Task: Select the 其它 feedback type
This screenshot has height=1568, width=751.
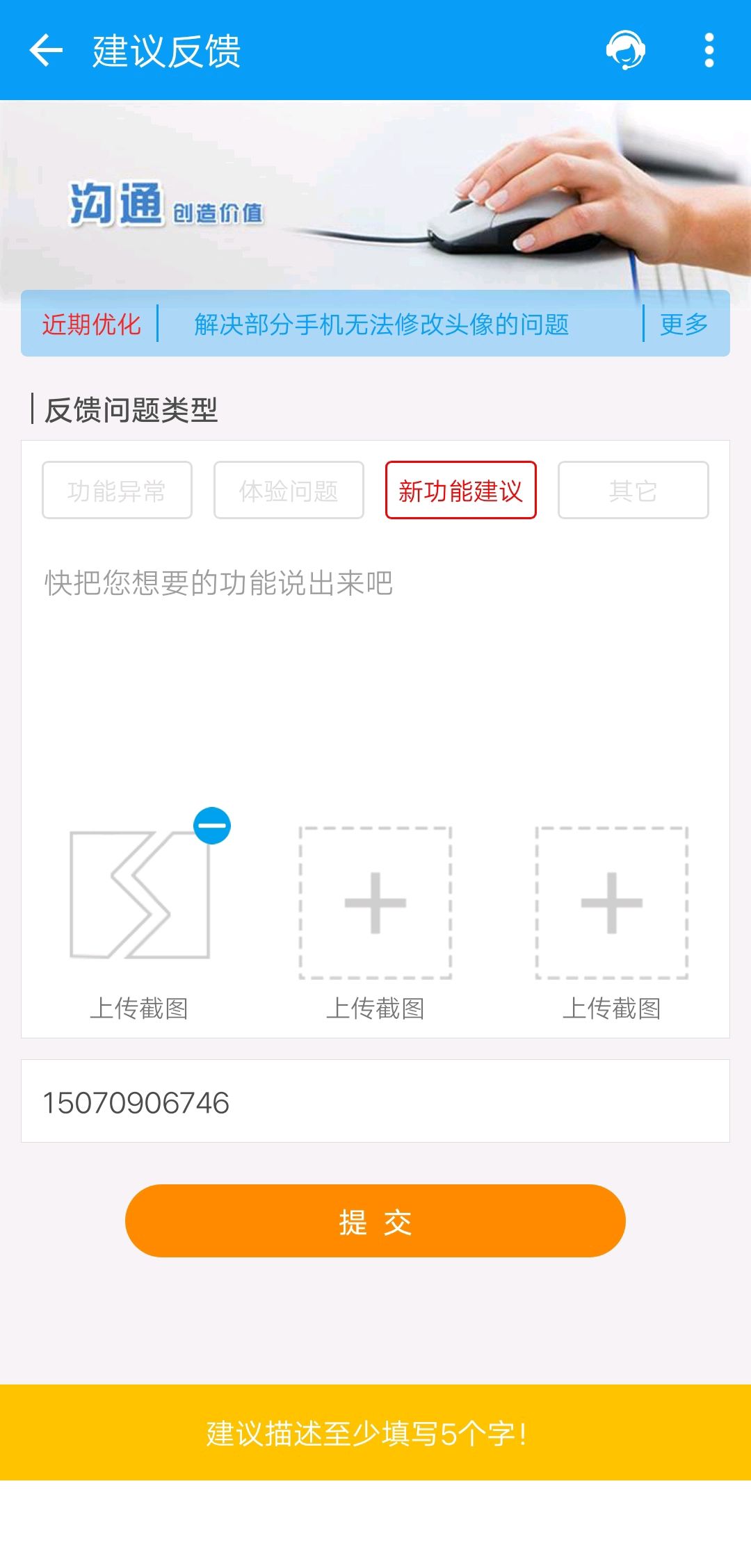Action: tap(633, 490)
